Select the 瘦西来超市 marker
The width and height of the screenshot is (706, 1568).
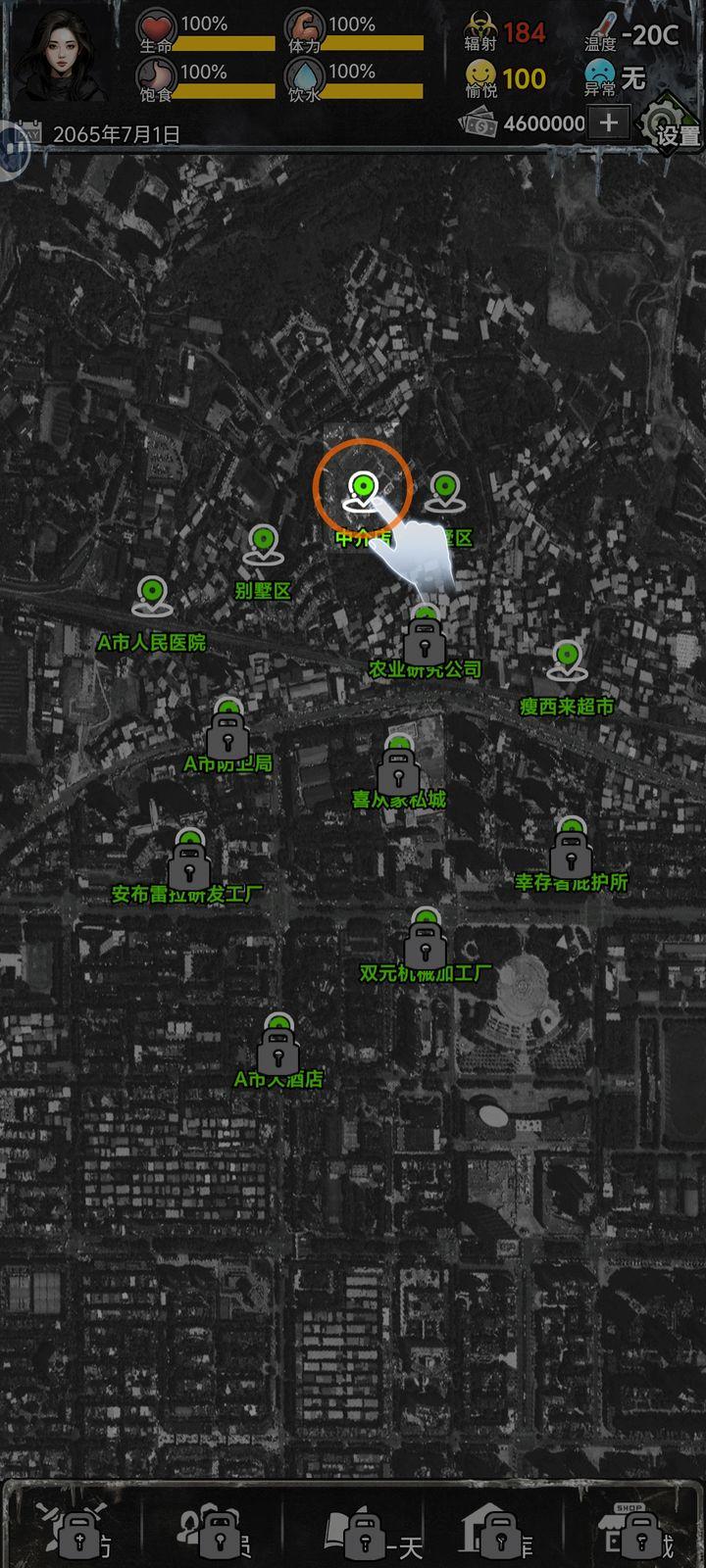click(567, 661)
